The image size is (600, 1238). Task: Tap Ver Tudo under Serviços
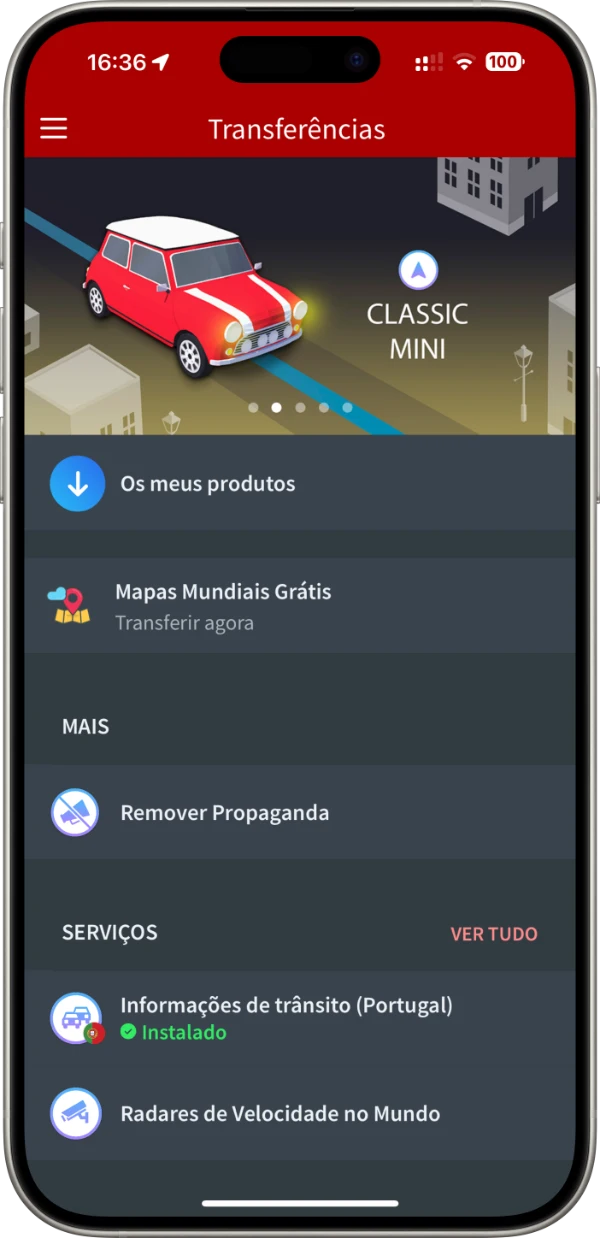tap(494, 934)
